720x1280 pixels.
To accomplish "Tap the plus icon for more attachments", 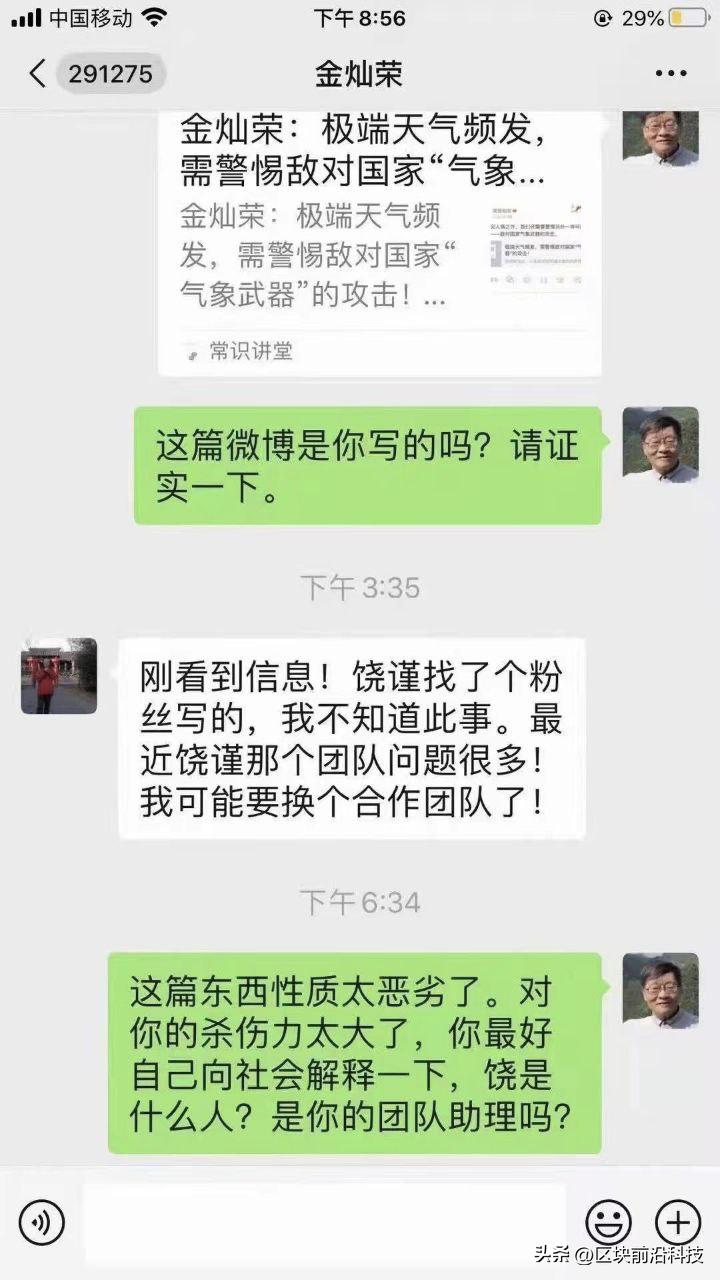I will [x=679, y=1221].
